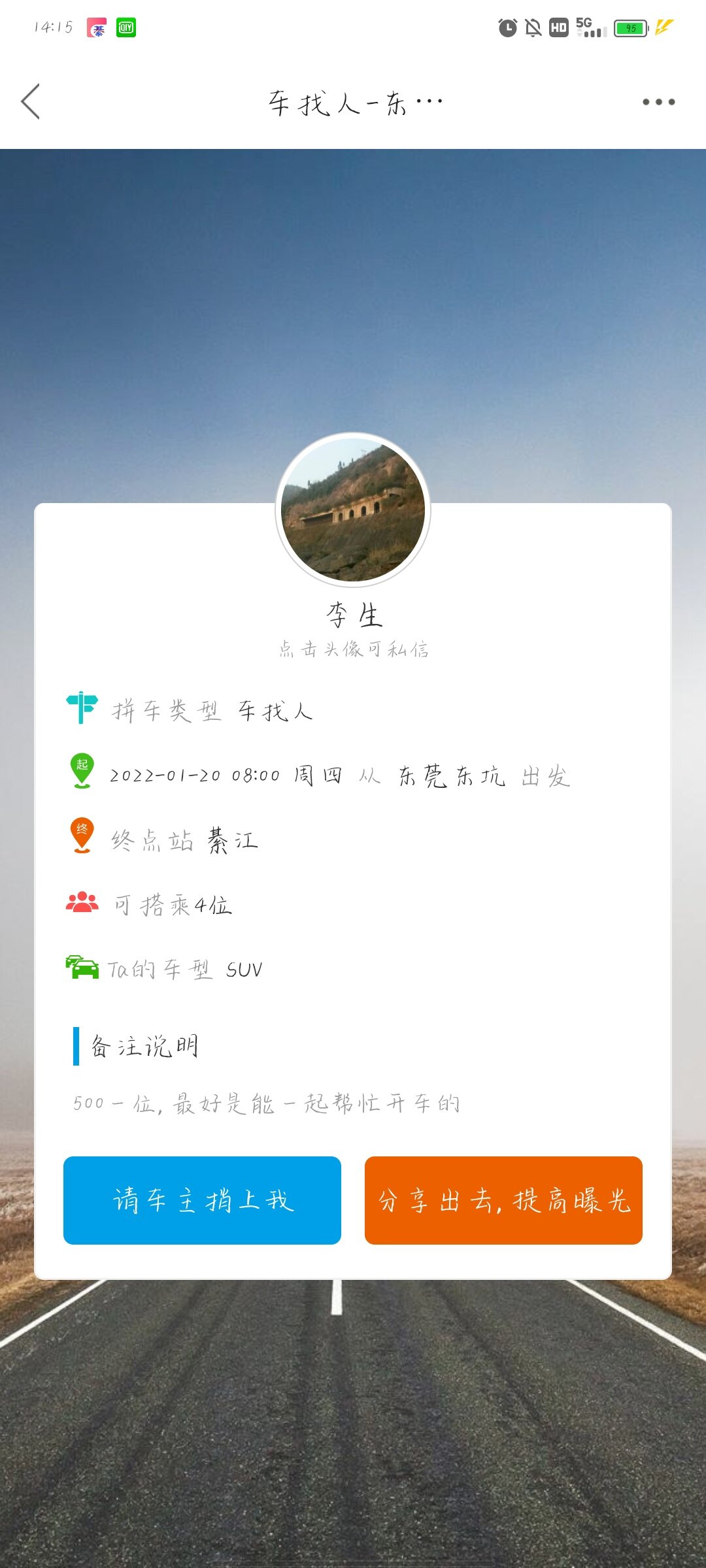This screenshot has width=706, height=1568.
Task: Tap 李生's avatar to send private message
Action: [x=353, y=510]
